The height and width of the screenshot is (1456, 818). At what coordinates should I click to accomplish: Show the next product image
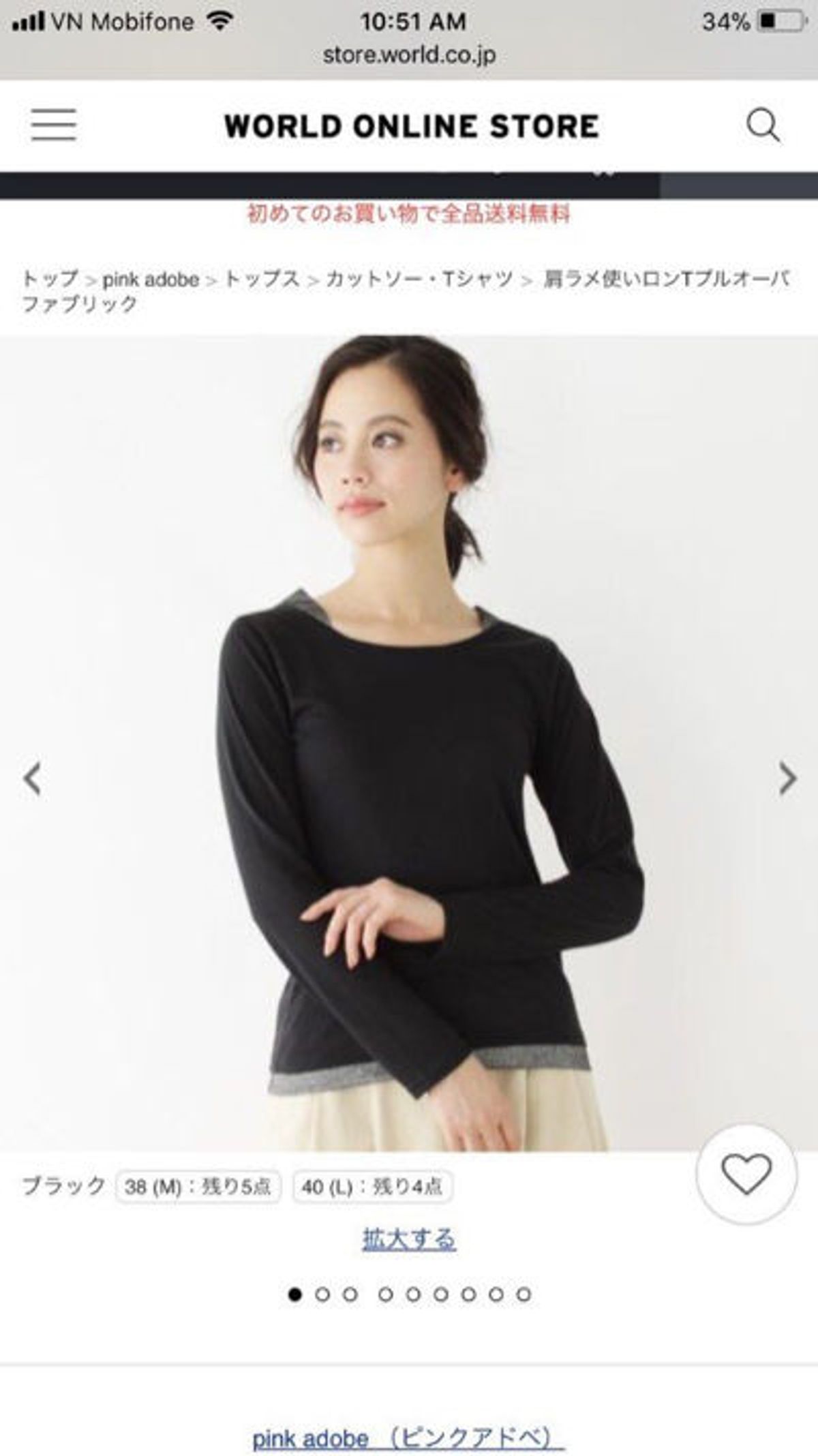tap(787, 778)
